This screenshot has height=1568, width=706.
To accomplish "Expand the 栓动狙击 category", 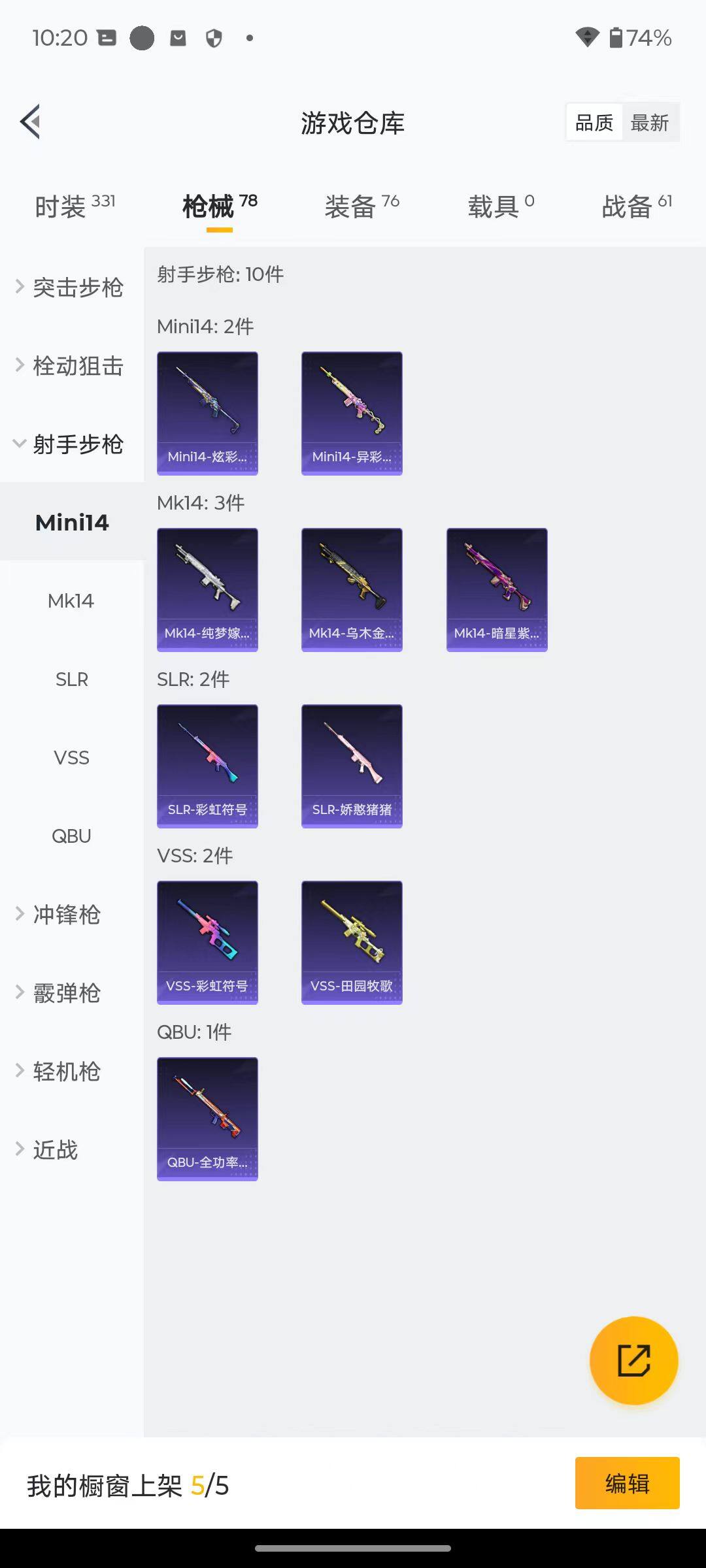I will [71, 366].
